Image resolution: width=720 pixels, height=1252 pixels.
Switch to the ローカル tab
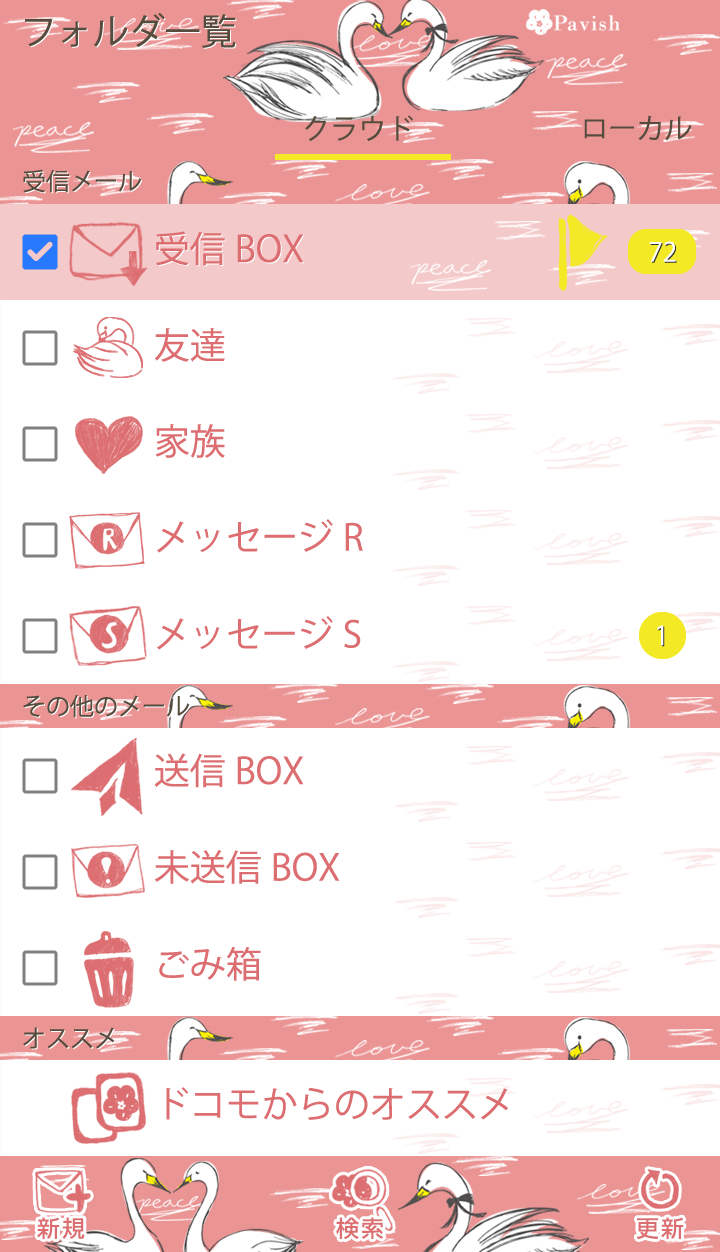pos(636,129)
